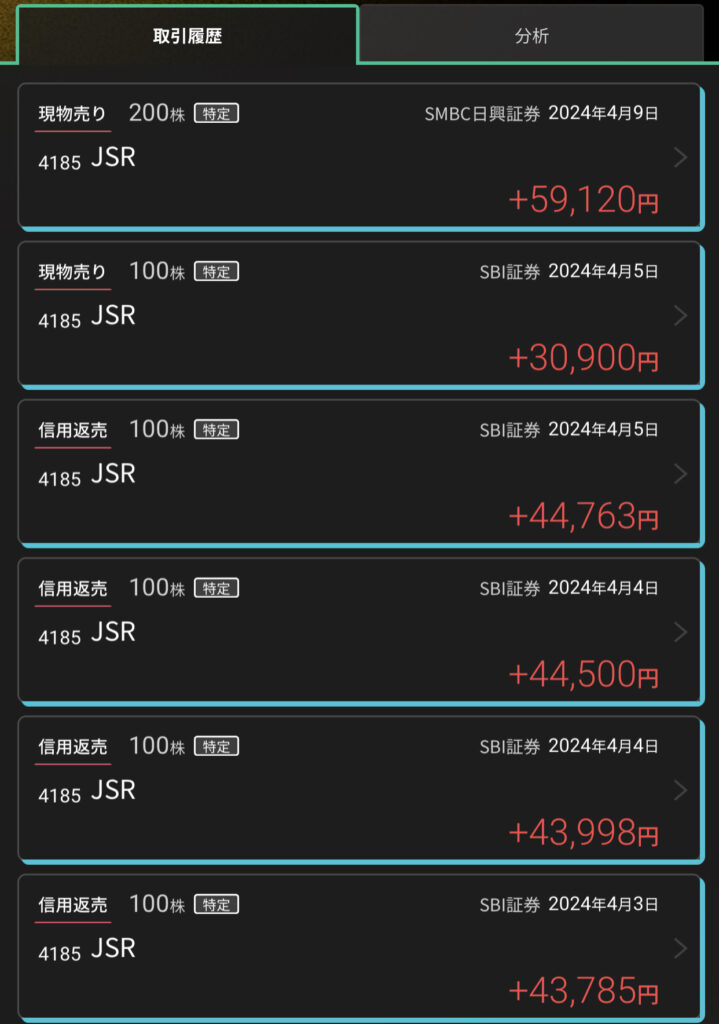
Task: Select the 取引履歴 tab
Action: point(187,36)
